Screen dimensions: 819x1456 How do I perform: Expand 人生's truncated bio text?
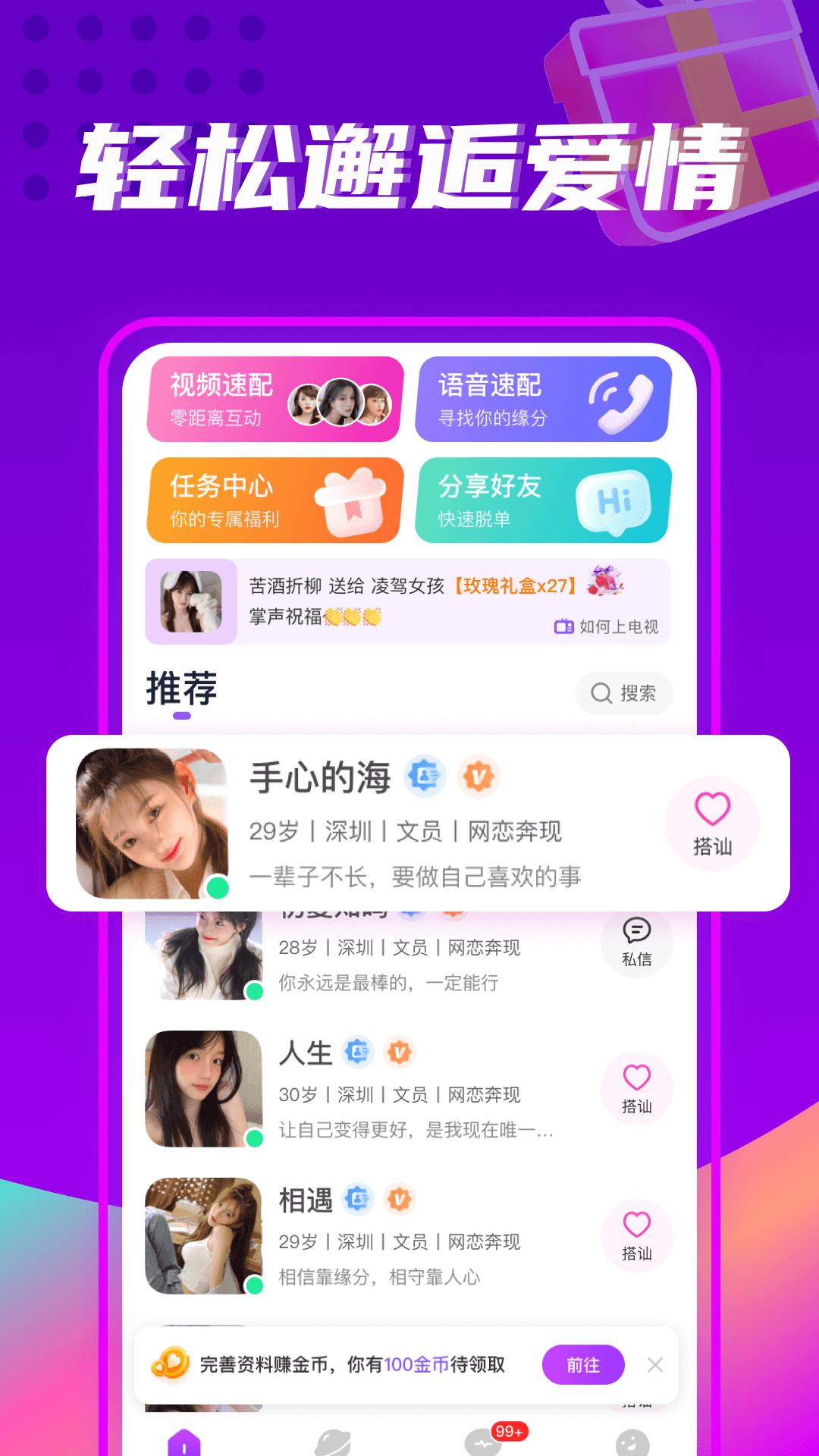[x=413, y=1129]
